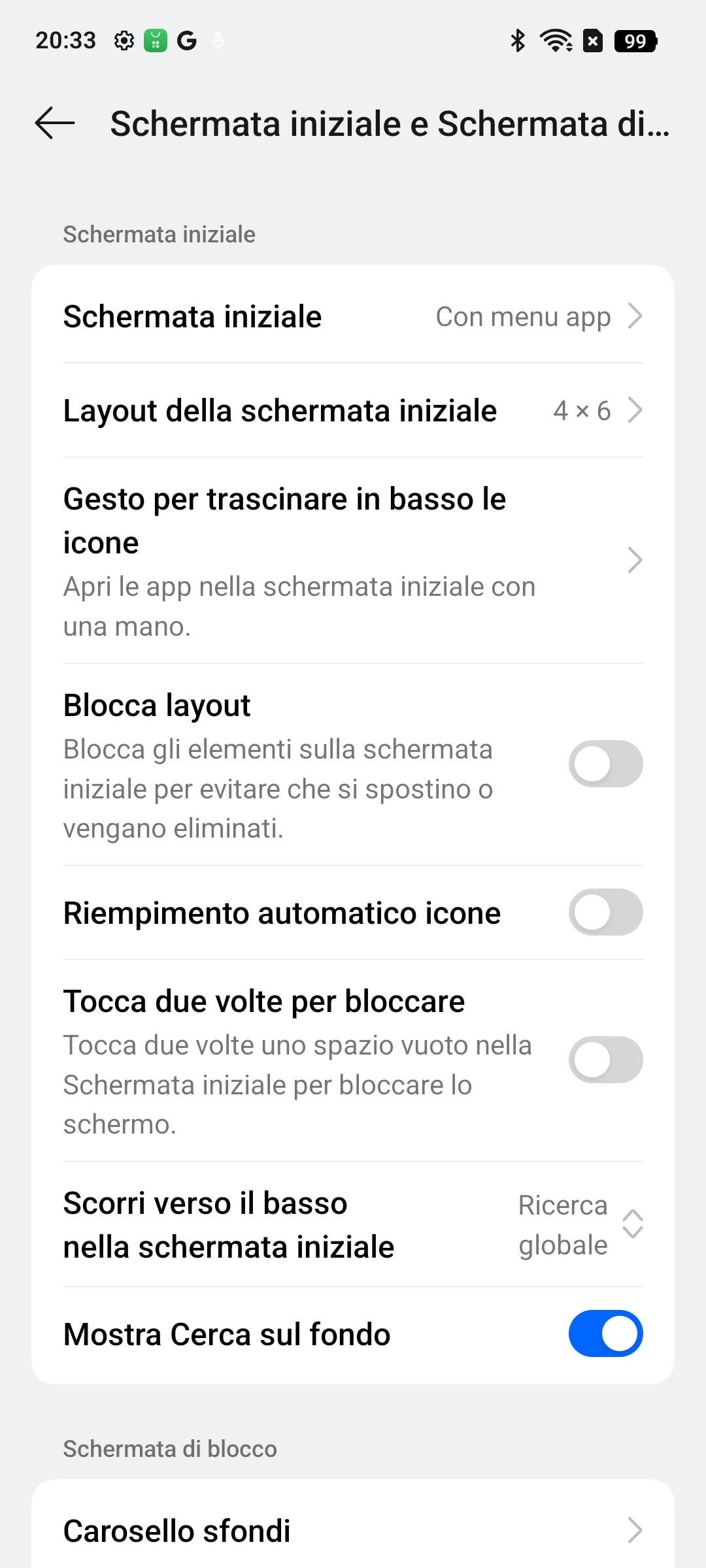Enable the Blocca layout switch
Image resolution: width=706 pixels, height=1568 pixels.
pyautogui.click(x=605, y=764)
